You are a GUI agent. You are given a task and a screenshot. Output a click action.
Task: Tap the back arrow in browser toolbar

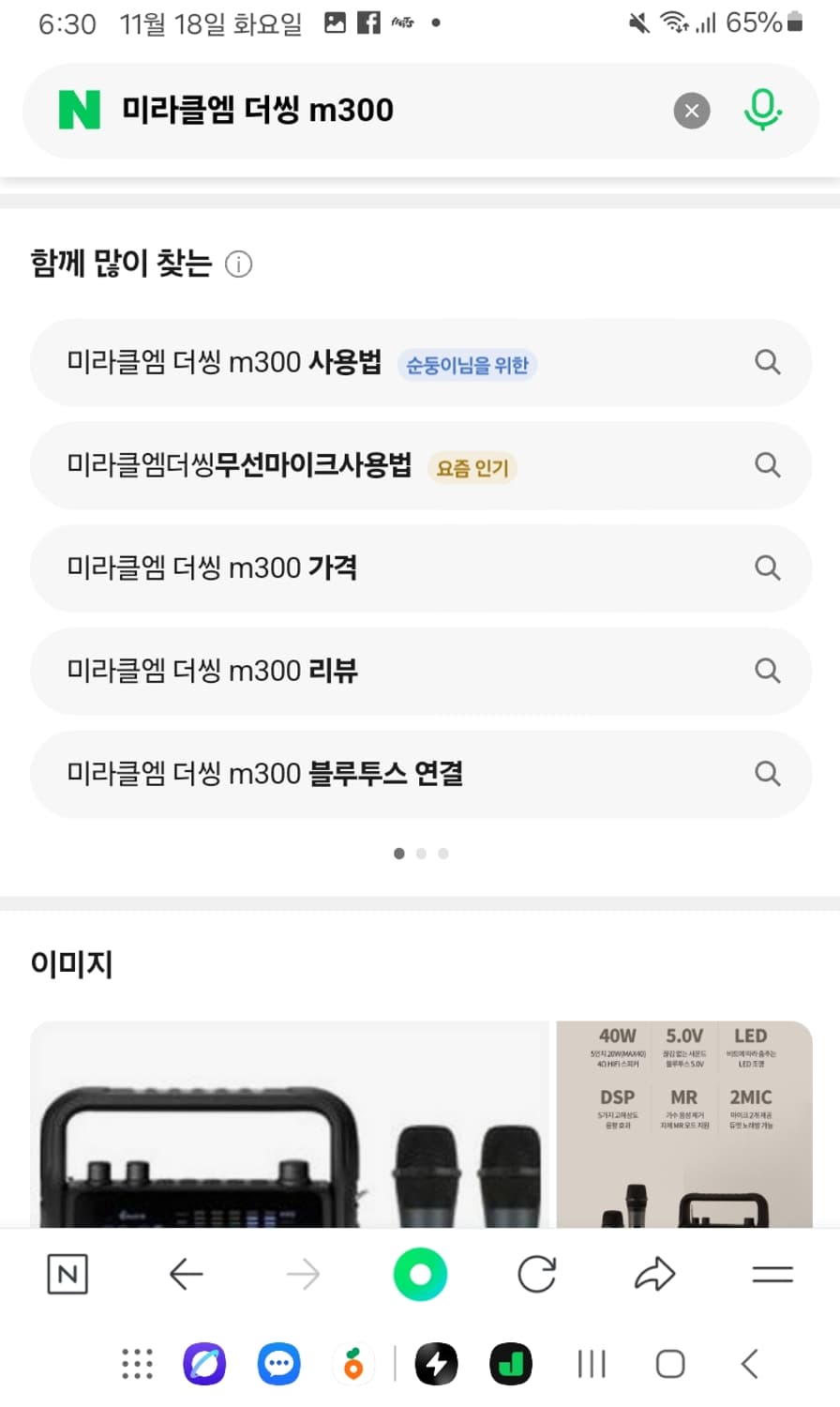pyautogui.click(x=186, y=1274)
